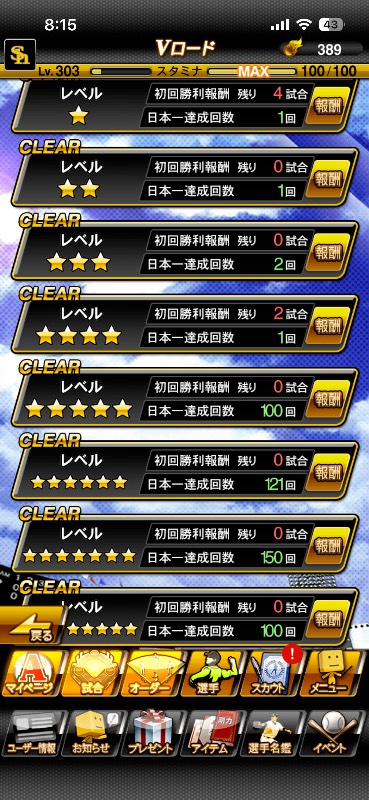Screen dimensions: 369x800
Task: Go to イベント events
Action: (334, 733)
